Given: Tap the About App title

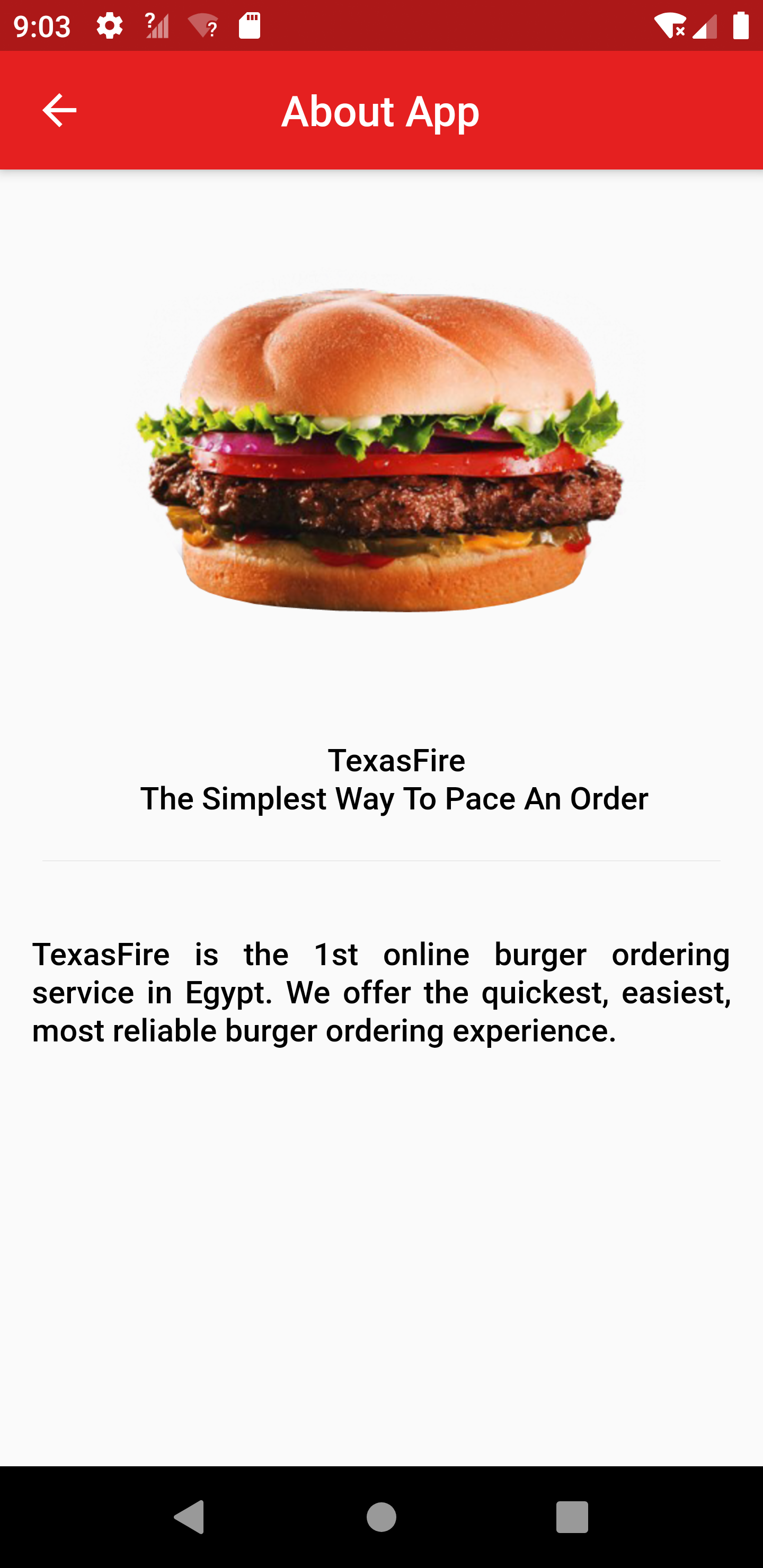Looking at the screenshot, I should point(379,111).
